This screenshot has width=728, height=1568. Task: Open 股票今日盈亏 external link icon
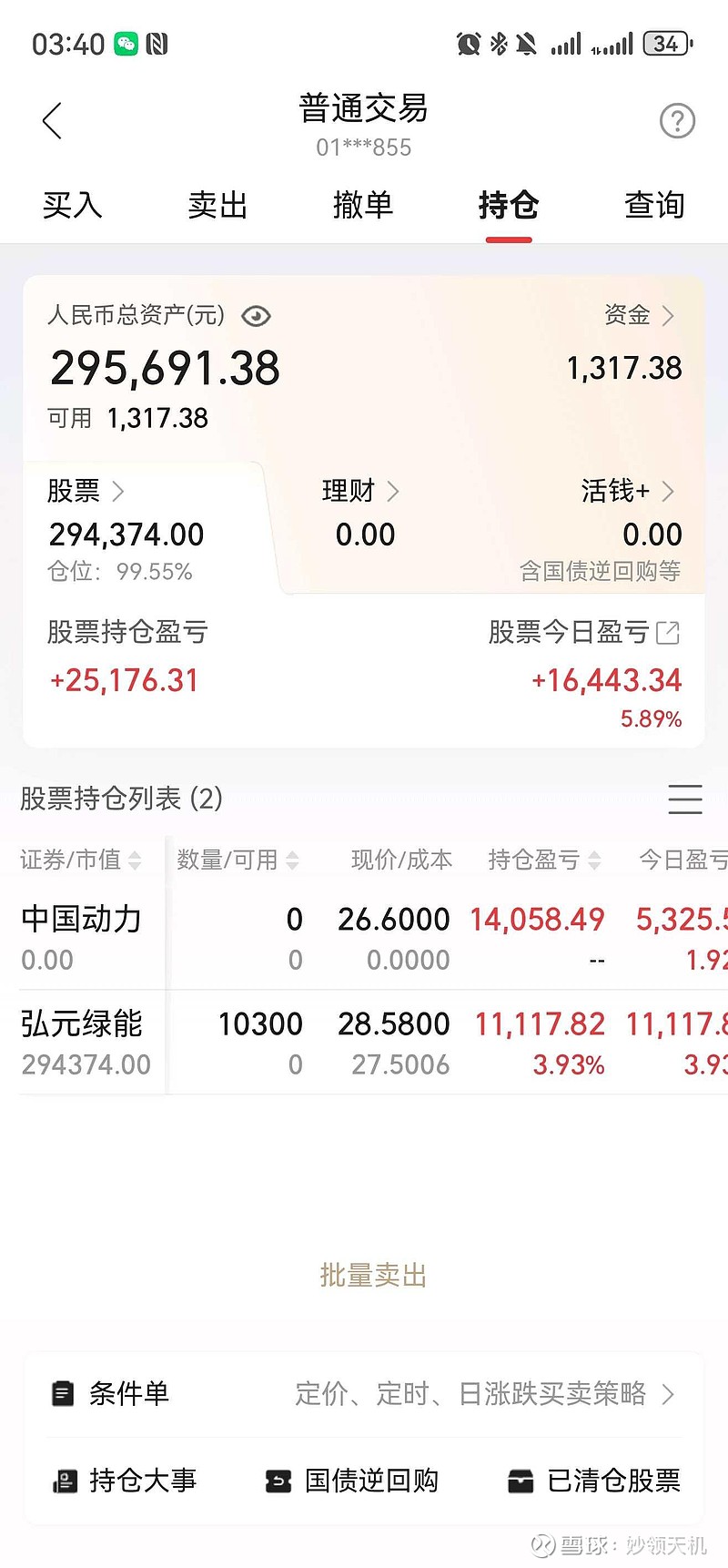pos(669,632)
